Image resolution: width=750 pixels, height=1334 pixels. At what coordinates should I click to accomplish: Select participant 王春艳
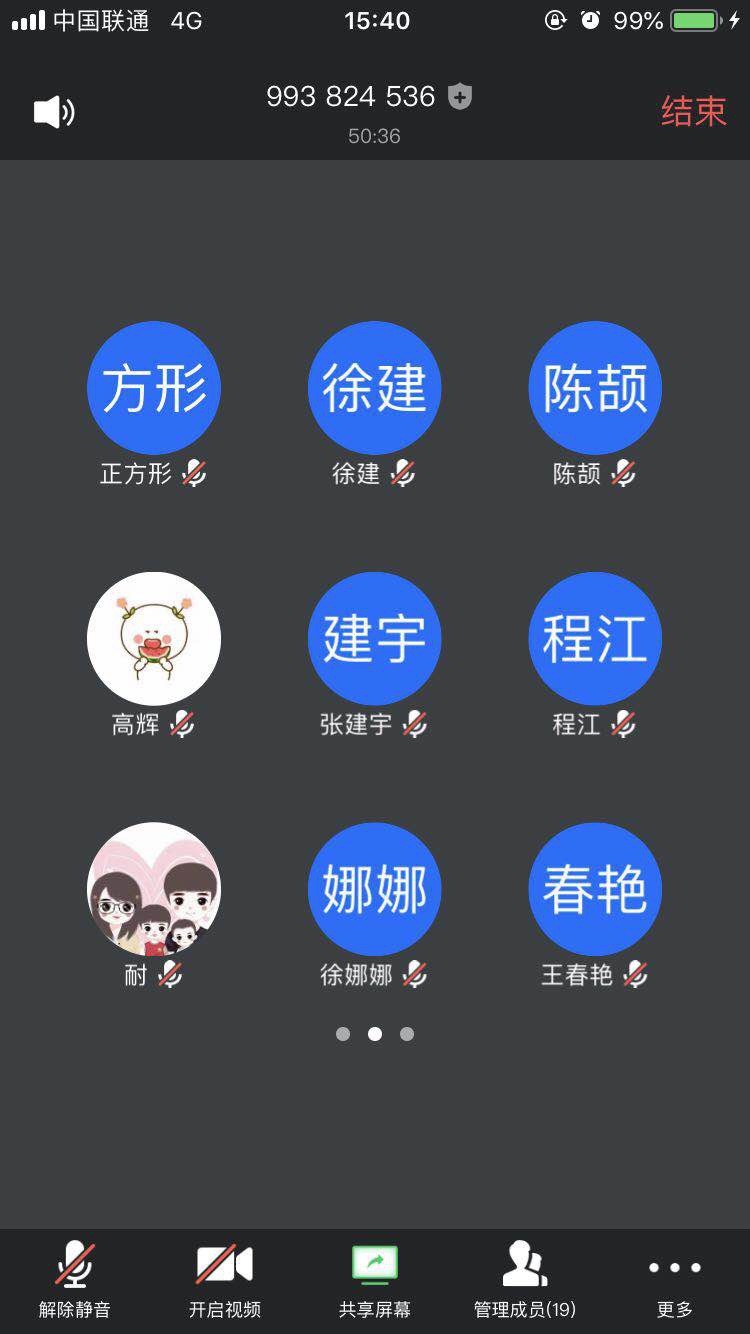click(x=595, y=888)
